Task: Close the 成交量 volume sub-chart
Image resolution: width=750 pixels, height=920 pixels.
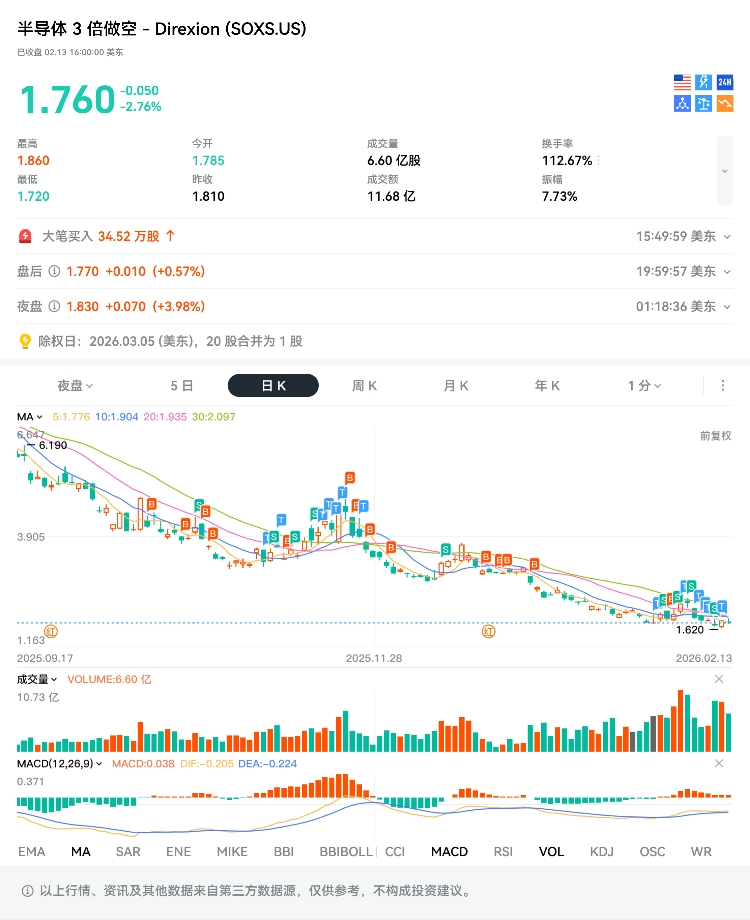Action: click(x=718, y=679)
